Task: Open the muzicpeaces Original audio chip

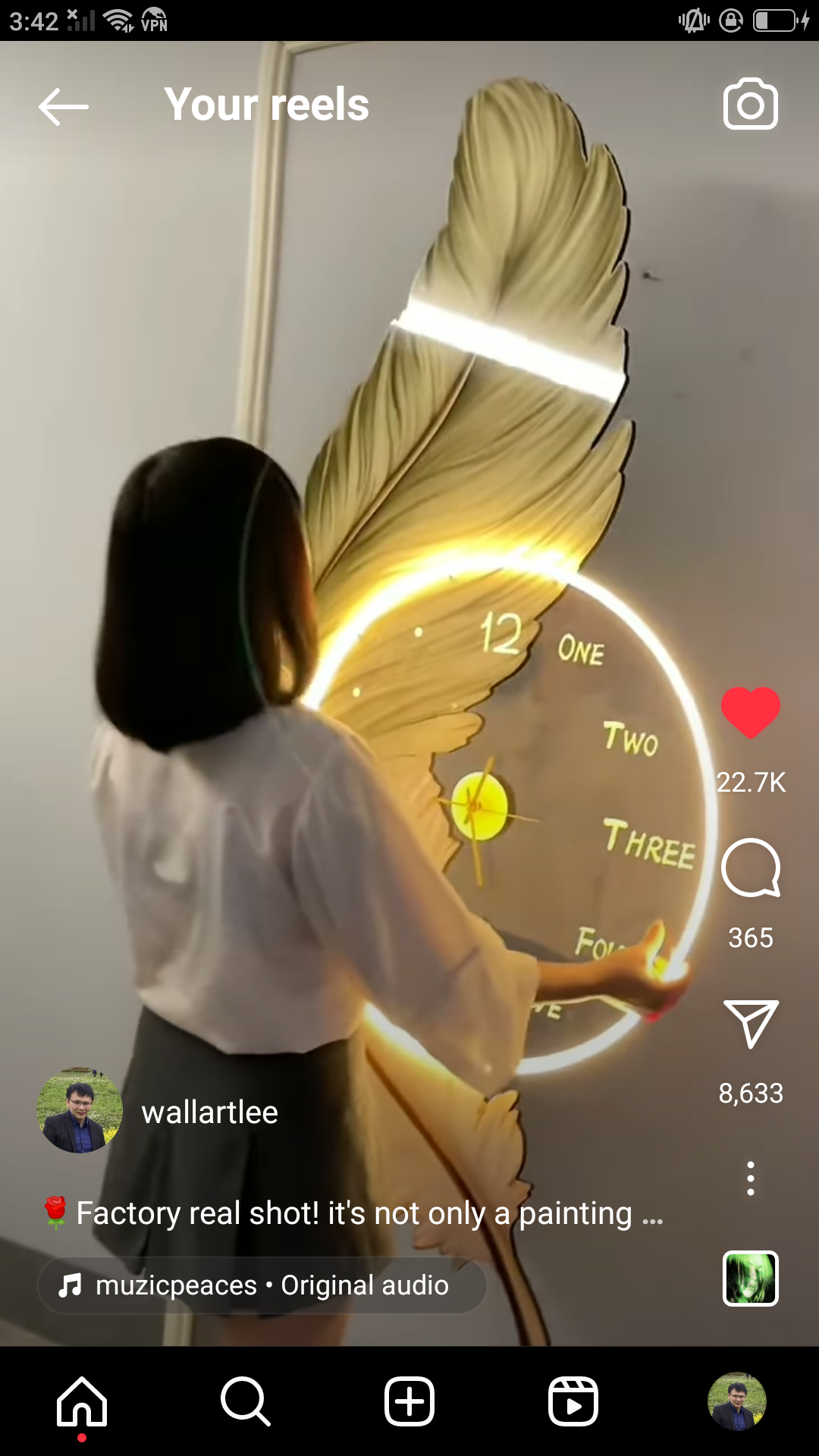Action: coord(262,1285)
